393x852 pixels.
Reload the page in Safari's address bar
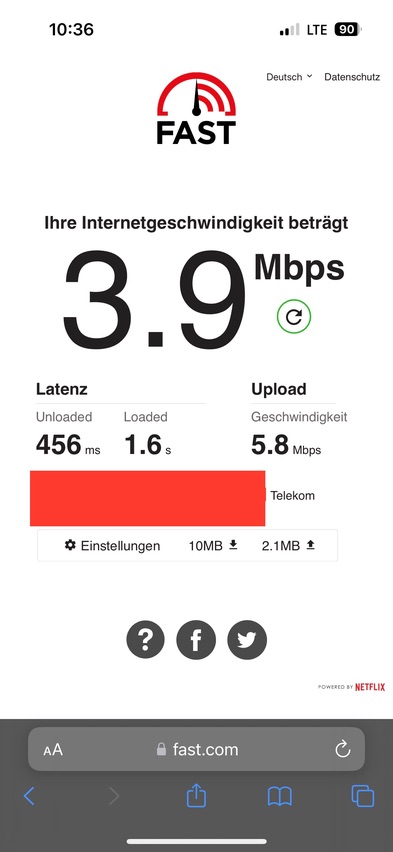(342, 749)
